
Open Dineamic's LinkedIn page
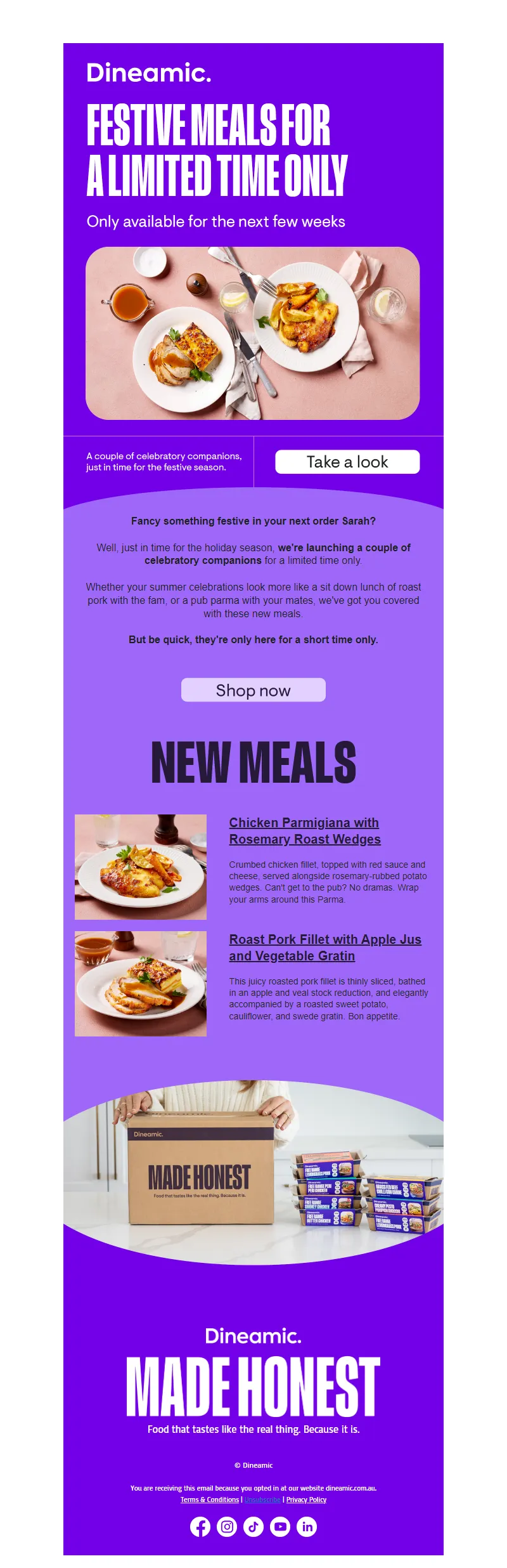[307, 1527]
